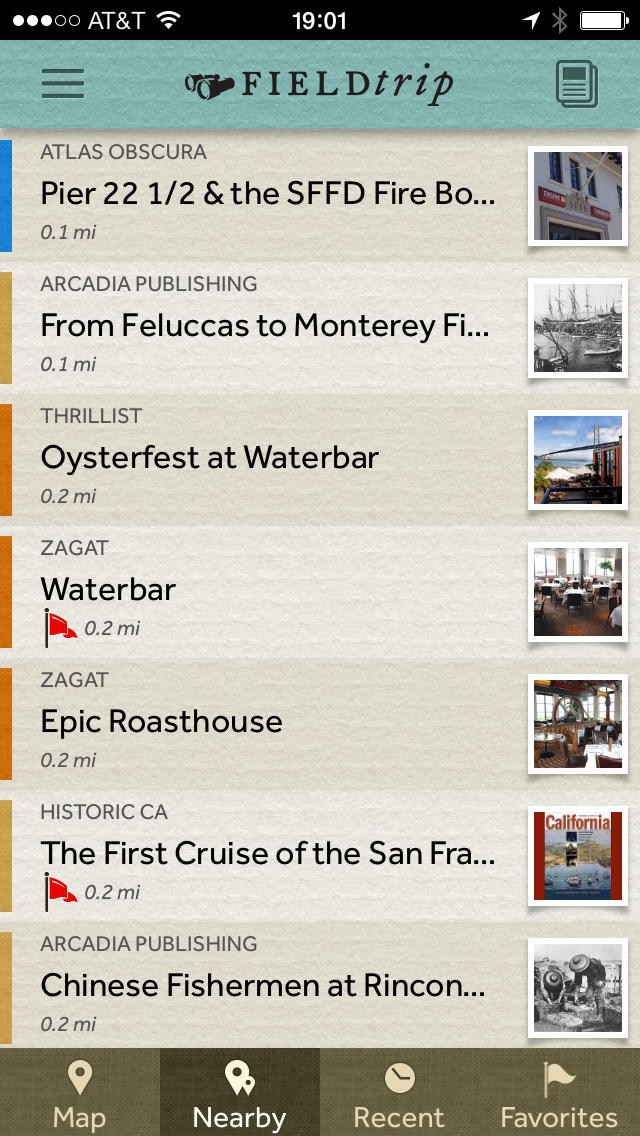The image size is (640, 1136).
Task: Show the Favorites tab
Action: coord(559,1093)
